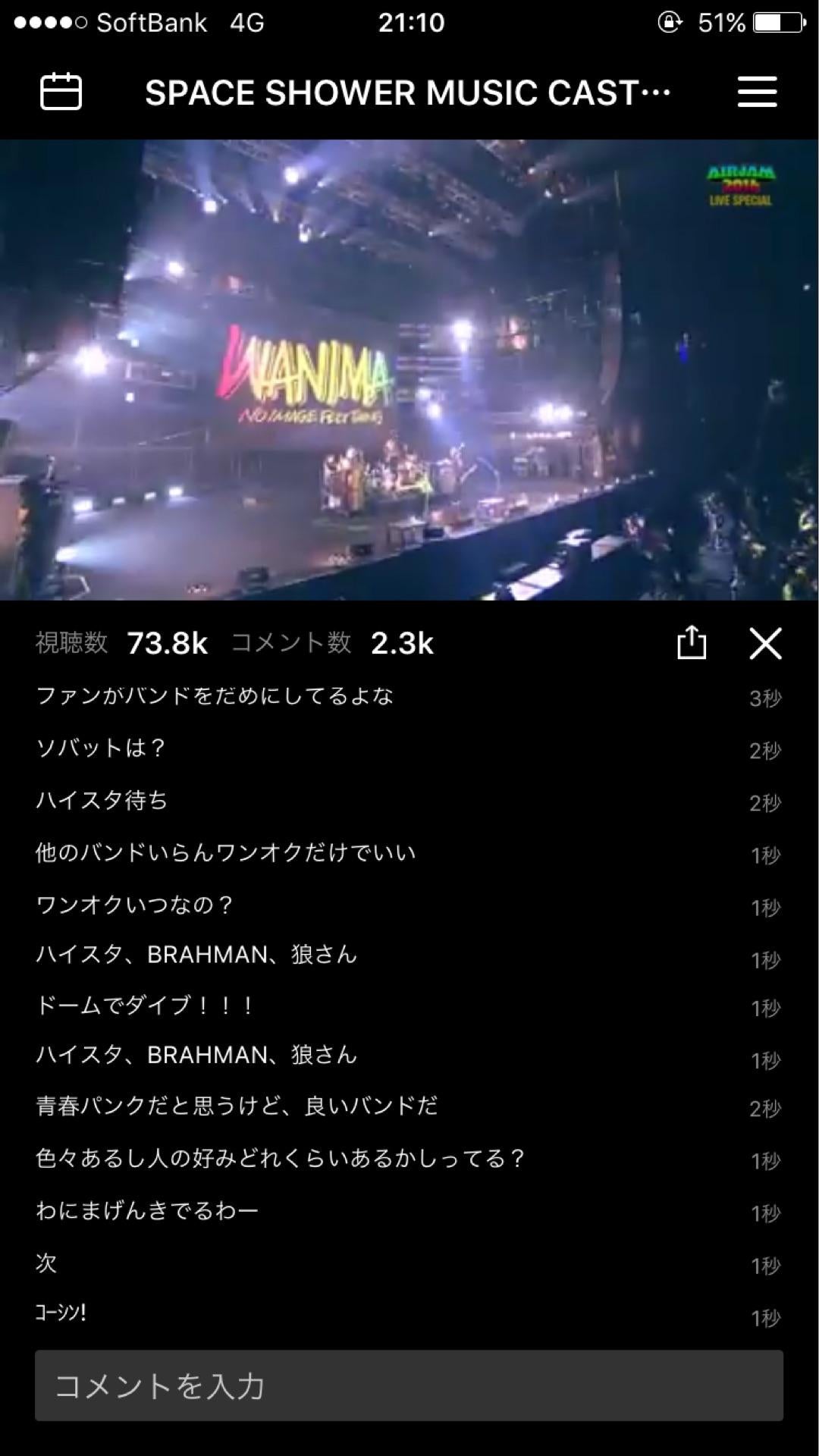Tap the コメントを入力 comment field
The width and height of the screenshot is (819, 1456).
(x=409, y=1385)
